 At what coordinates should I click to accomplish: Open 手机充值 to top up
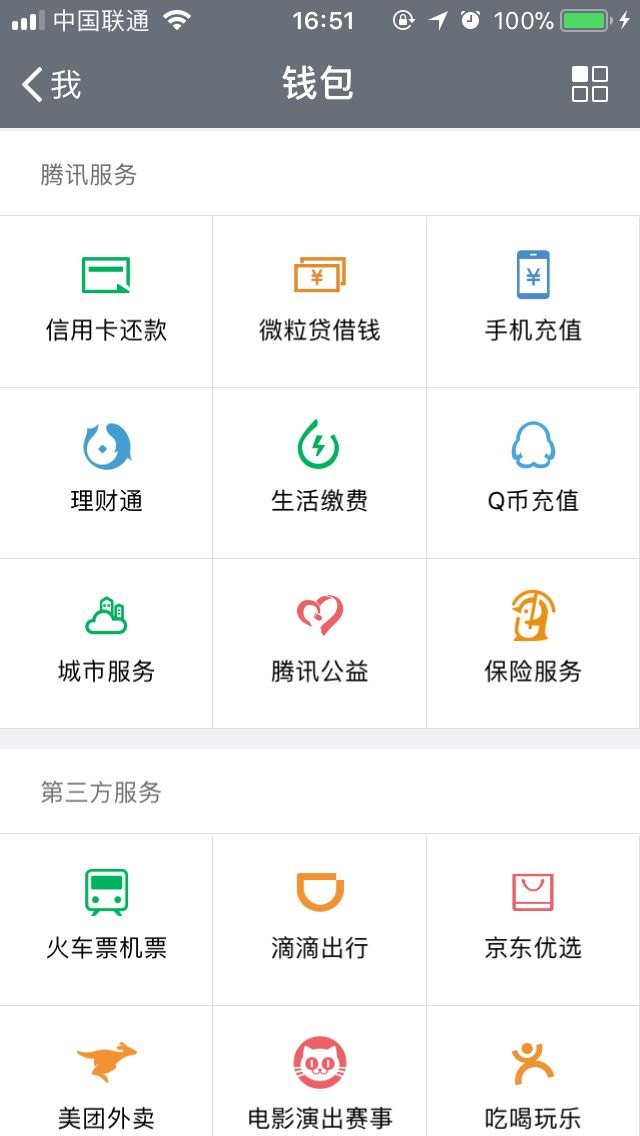(x=533, y=301)
